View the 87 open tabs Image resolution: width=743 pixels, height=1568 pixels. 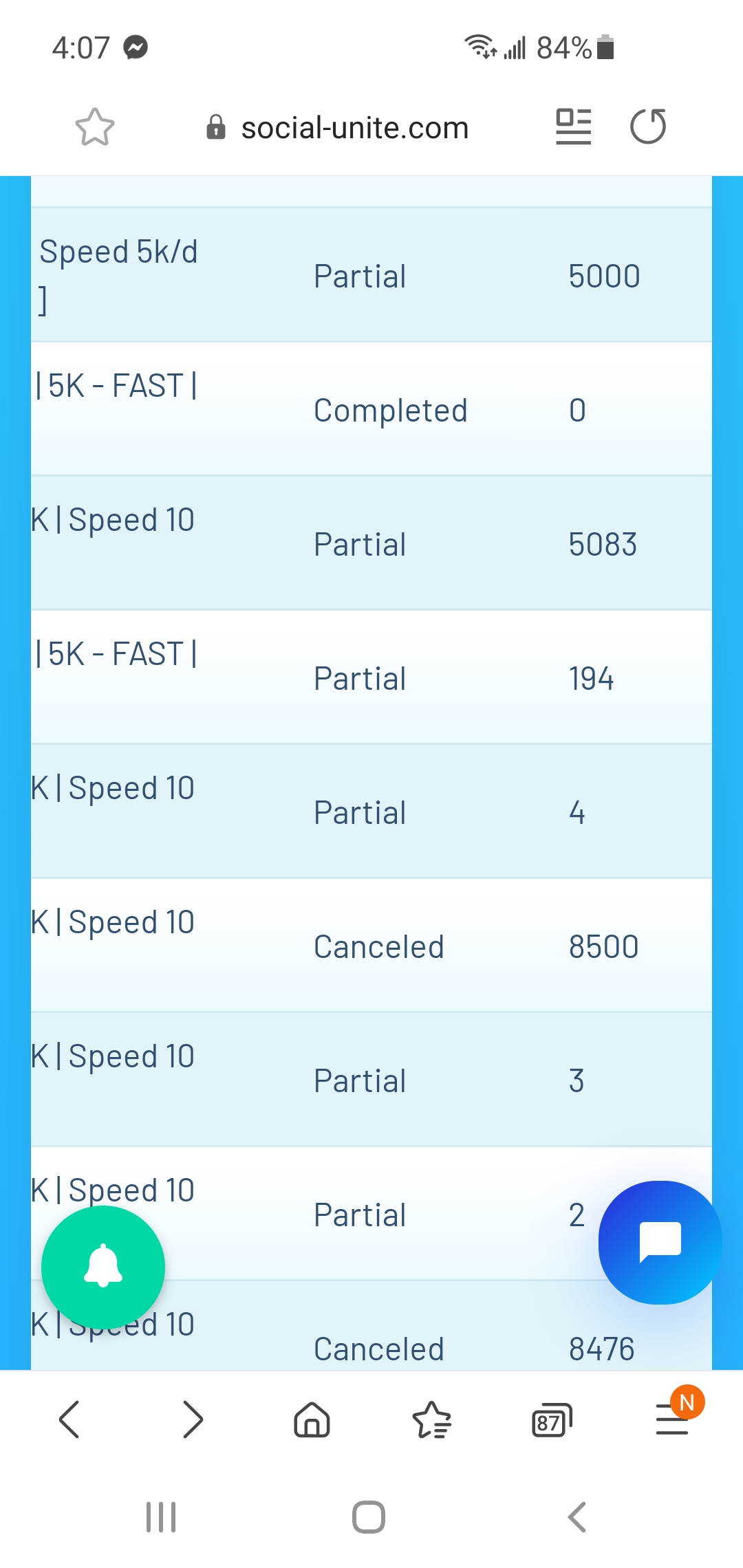tap(552, 1419)
